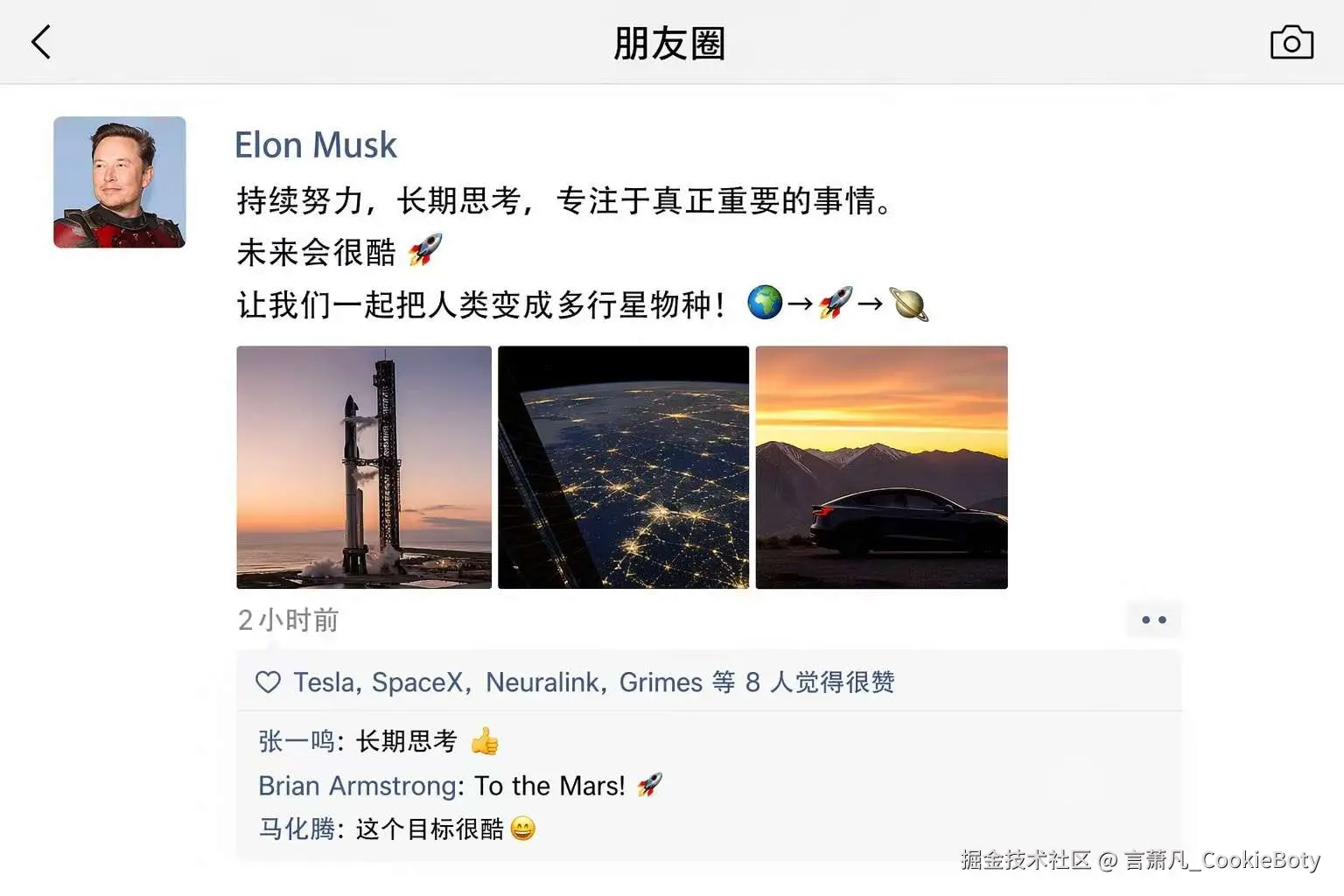Reply to 张一鸣's comment

point(379,741)
